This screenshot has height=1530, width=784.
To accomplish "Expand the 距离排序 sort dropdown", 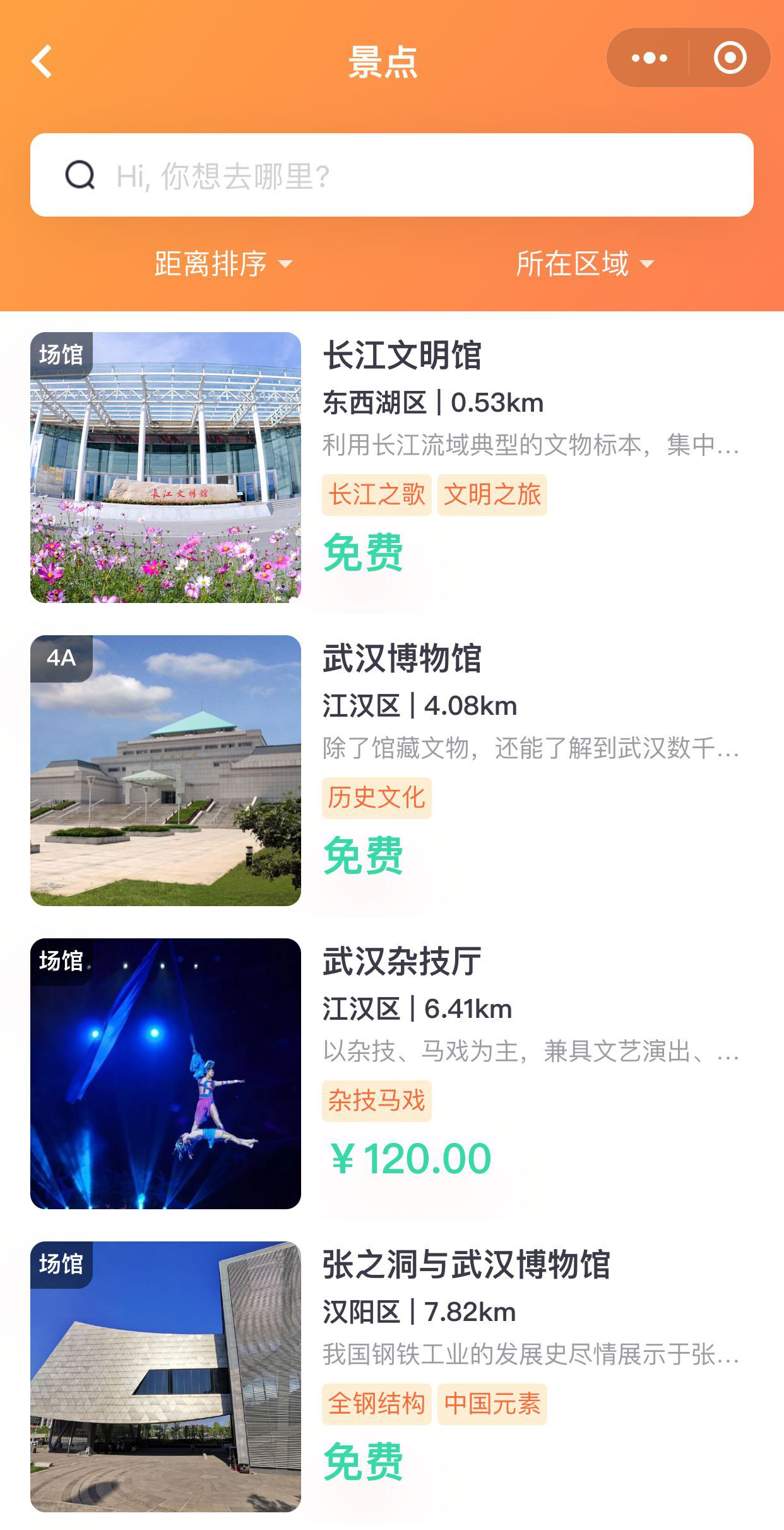I will (x=223, y=263).
